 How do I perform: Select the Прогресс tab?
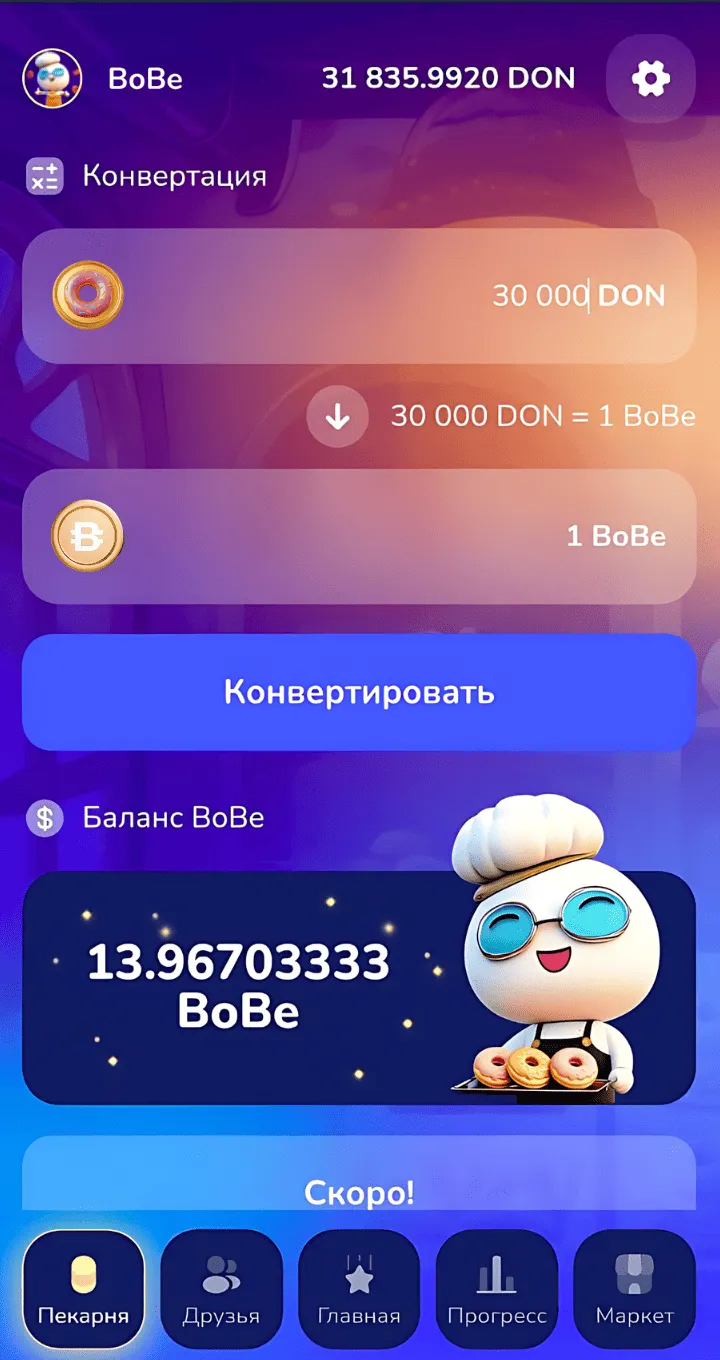tap(497, 1292)
